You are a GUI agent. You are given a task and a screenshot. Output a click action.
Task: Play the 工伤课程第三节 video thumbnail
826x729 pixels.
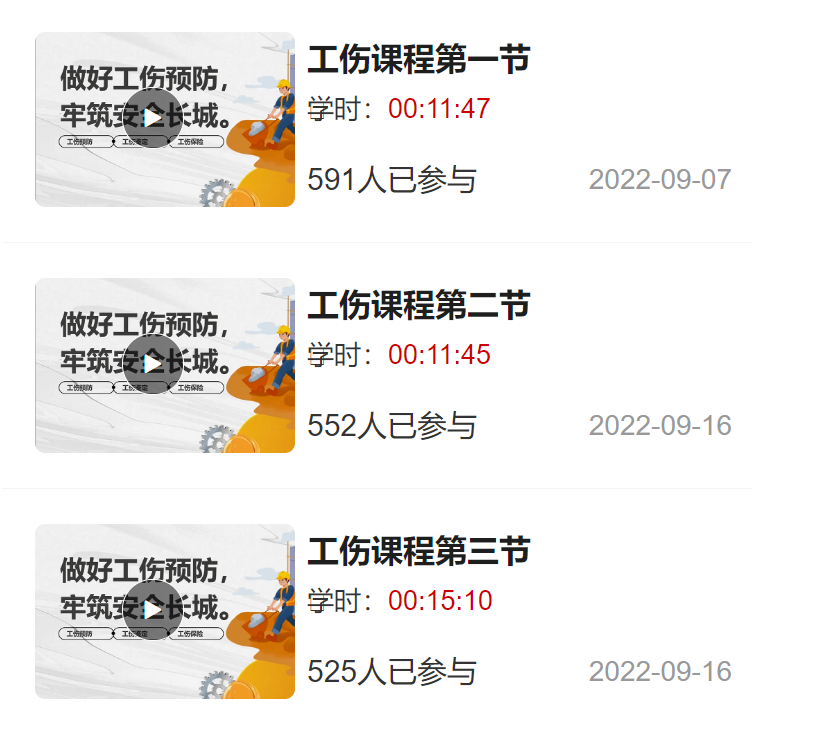[153, 610]
